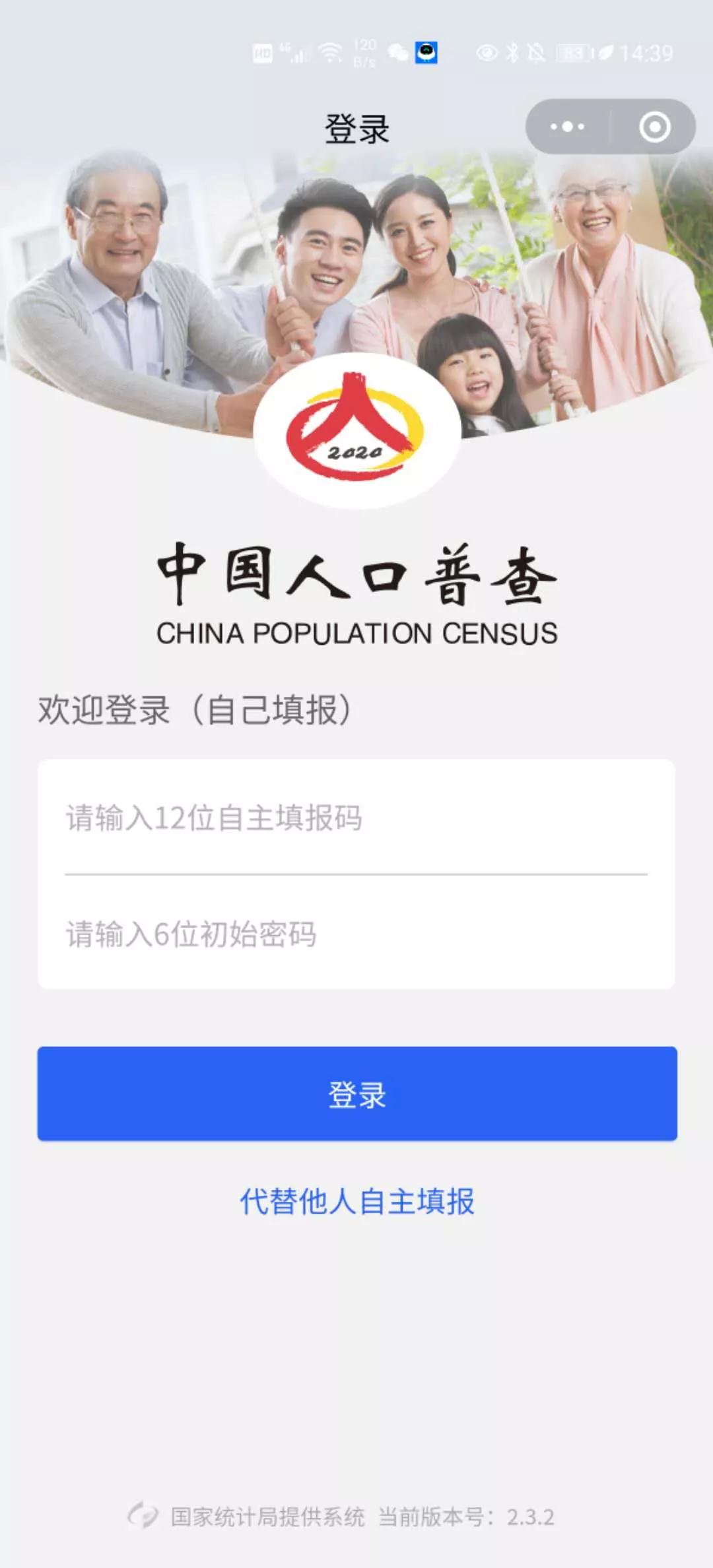Focus the 6位初始密码 password field

tap(356, 934)
